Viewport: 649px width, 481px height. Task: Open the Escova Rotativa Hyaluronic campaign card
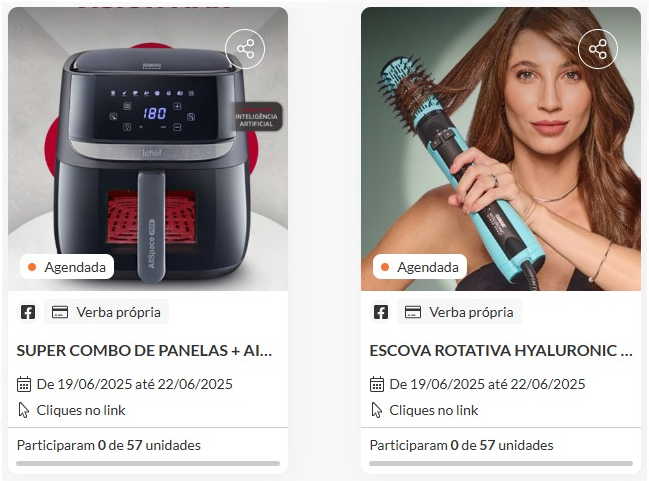[x=500, y=351]
